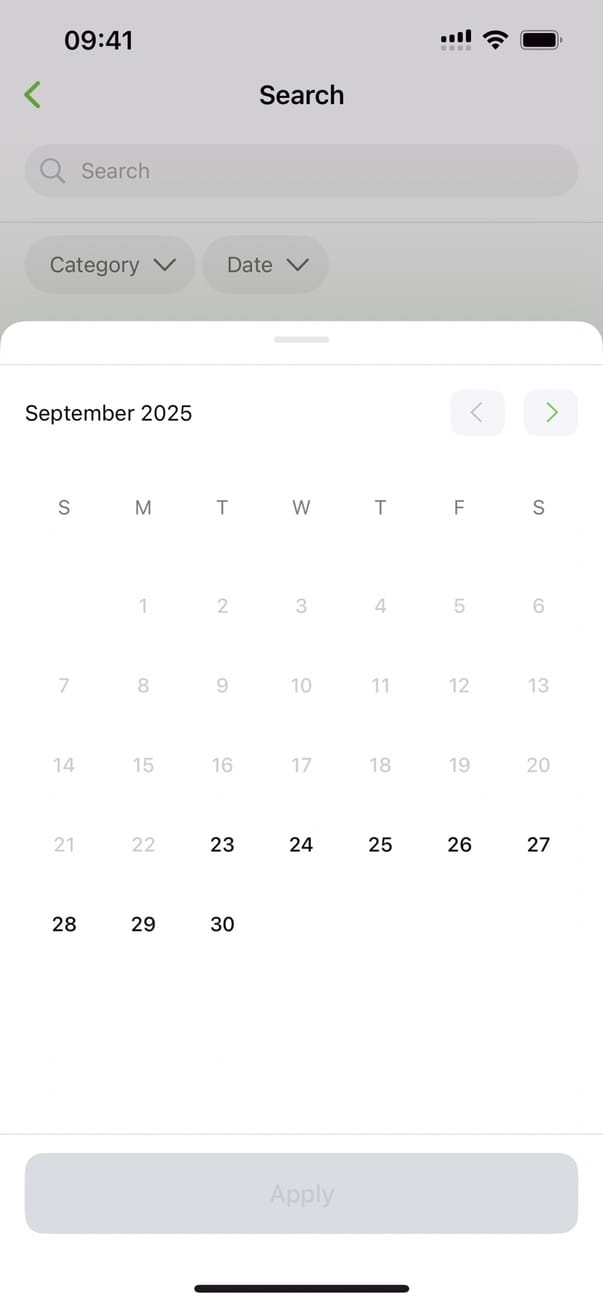Pick September 29 as the date

tap(143, 924)
